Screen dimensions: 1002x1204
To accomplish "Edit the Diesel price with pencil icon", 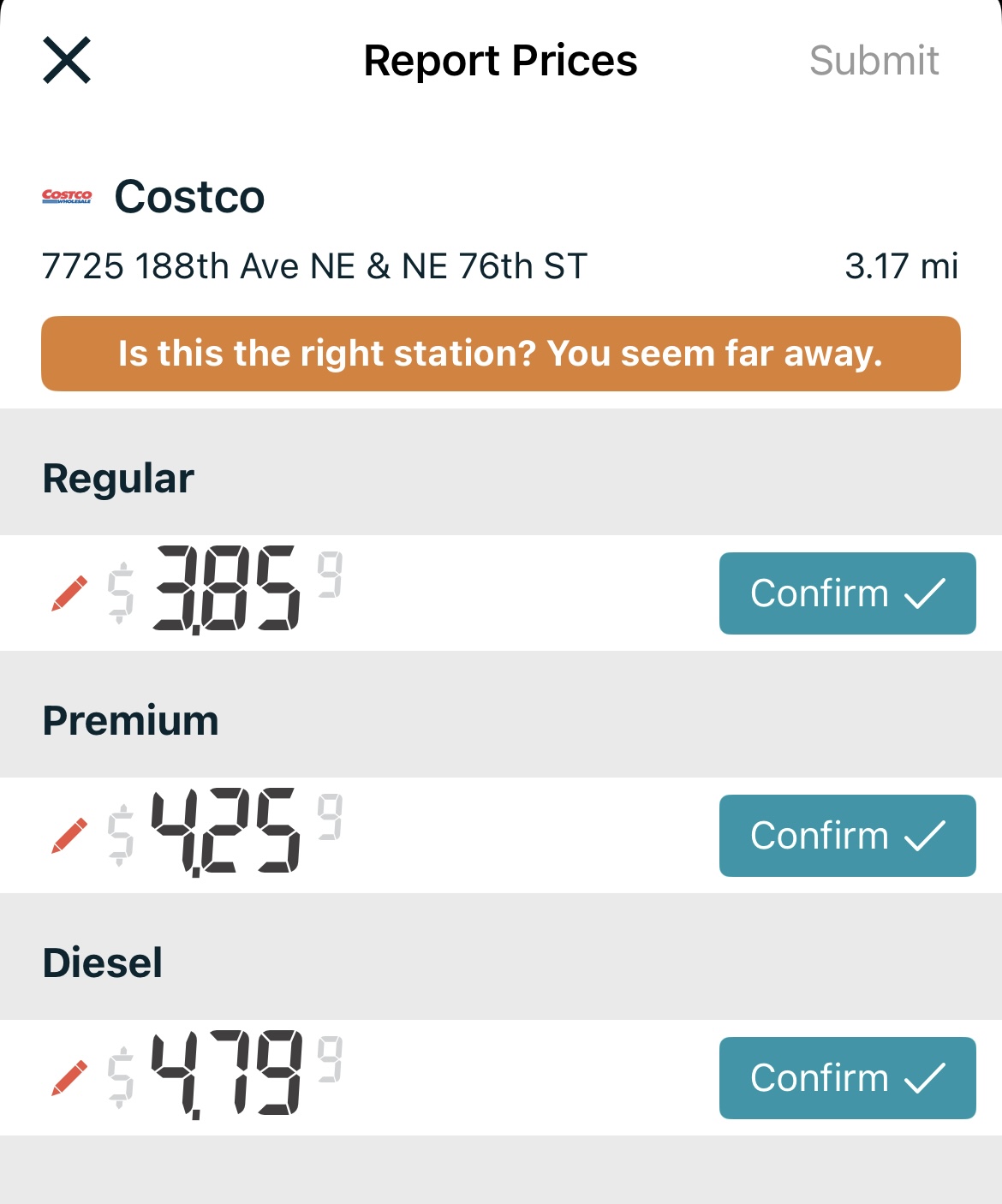I will pos(69,1078).
